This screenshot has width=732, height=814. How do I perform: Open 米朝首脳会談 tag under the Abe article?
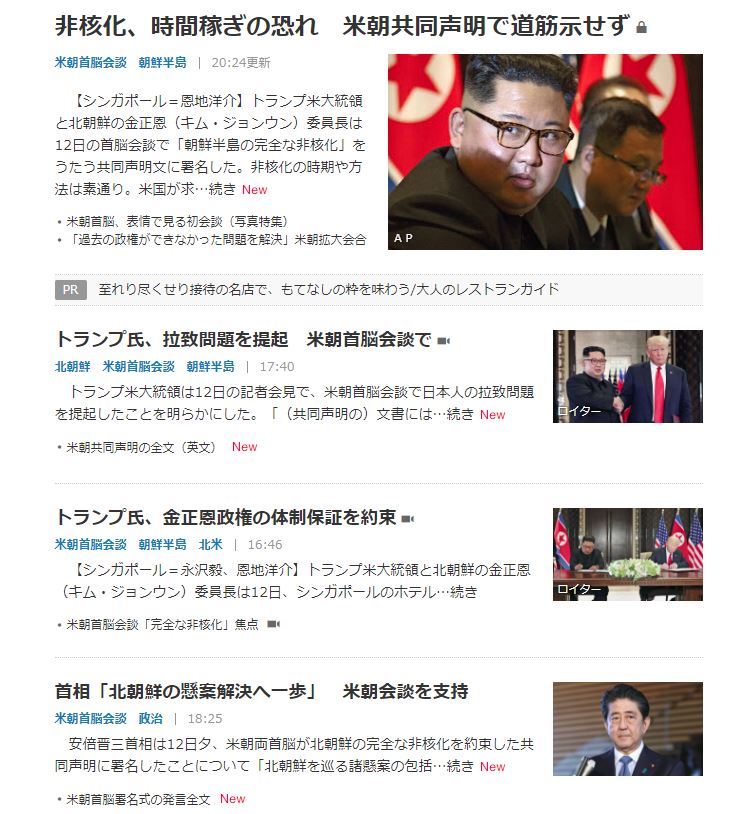click(x=91, y=718)
